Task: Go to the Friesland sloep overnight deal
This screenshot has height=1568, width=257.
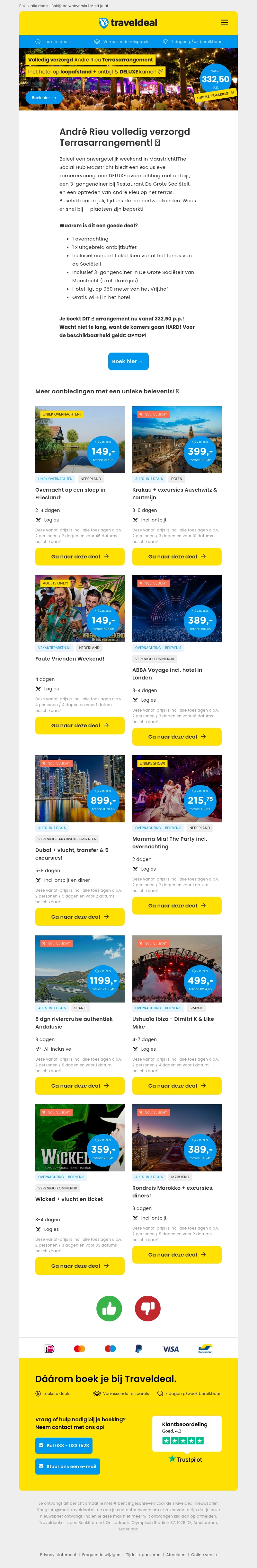Action: coord(80,556)
